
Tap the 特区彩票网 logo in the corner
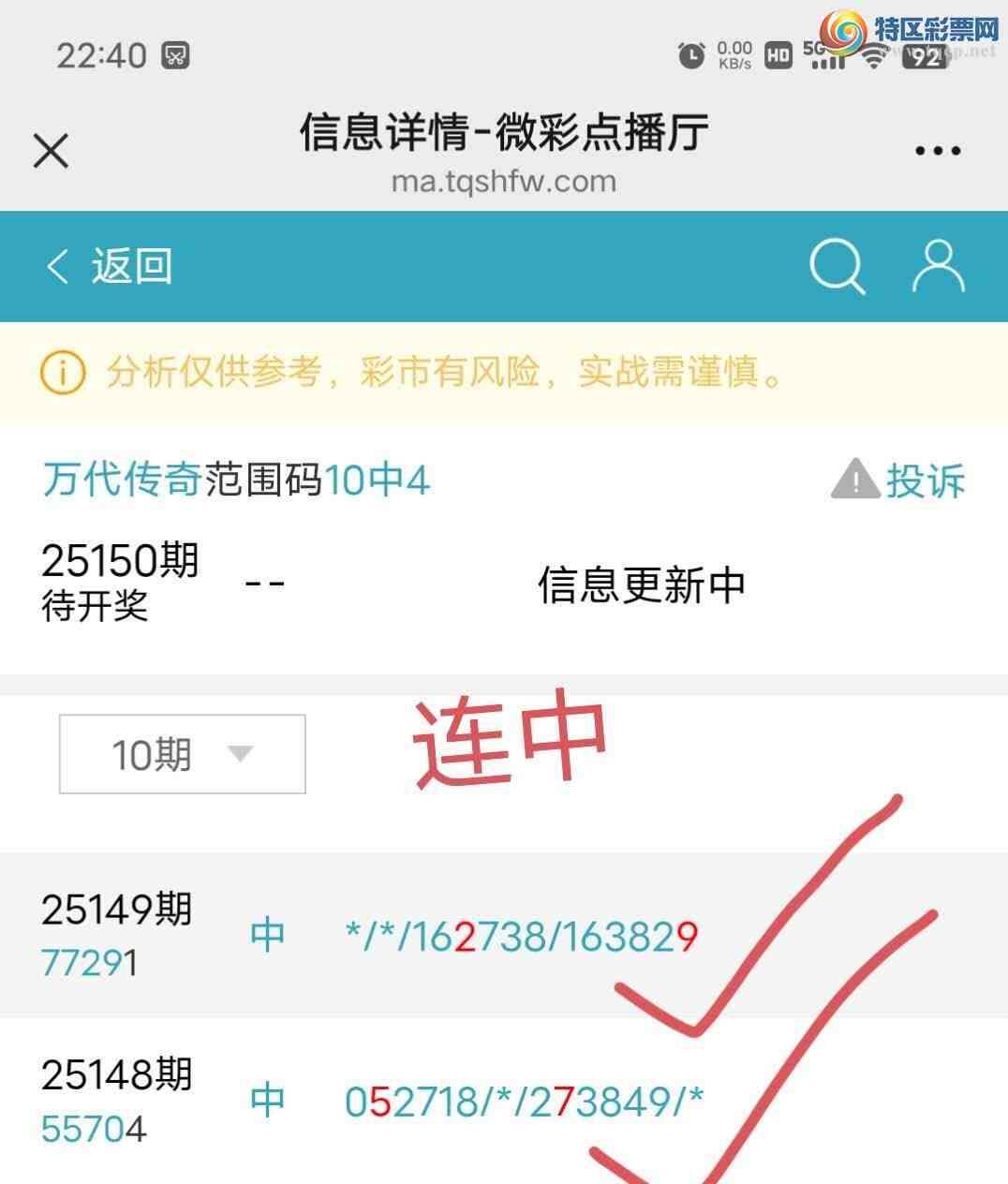pos(843,33)
